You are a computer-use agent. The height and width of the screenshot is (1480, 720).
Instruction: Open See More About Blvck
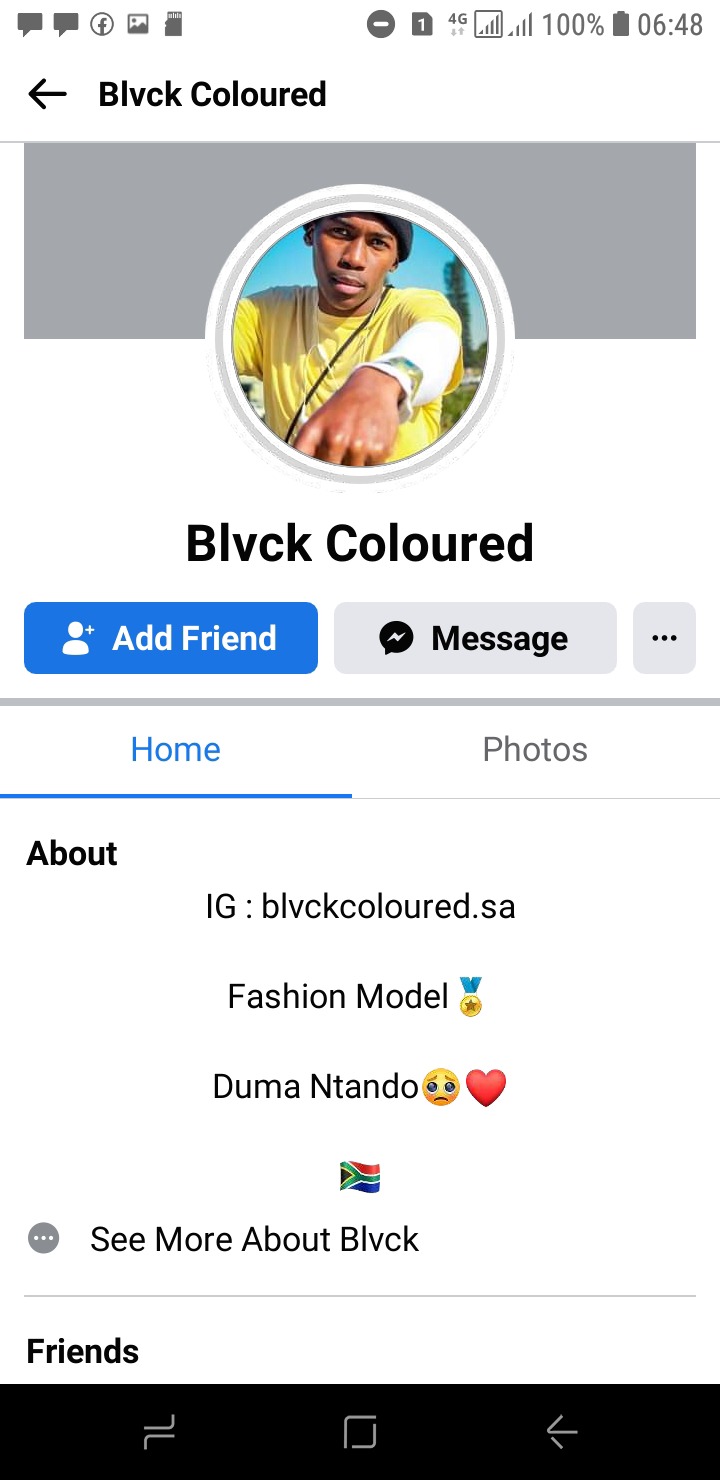pyautogui.click(x=254, y=1239)
